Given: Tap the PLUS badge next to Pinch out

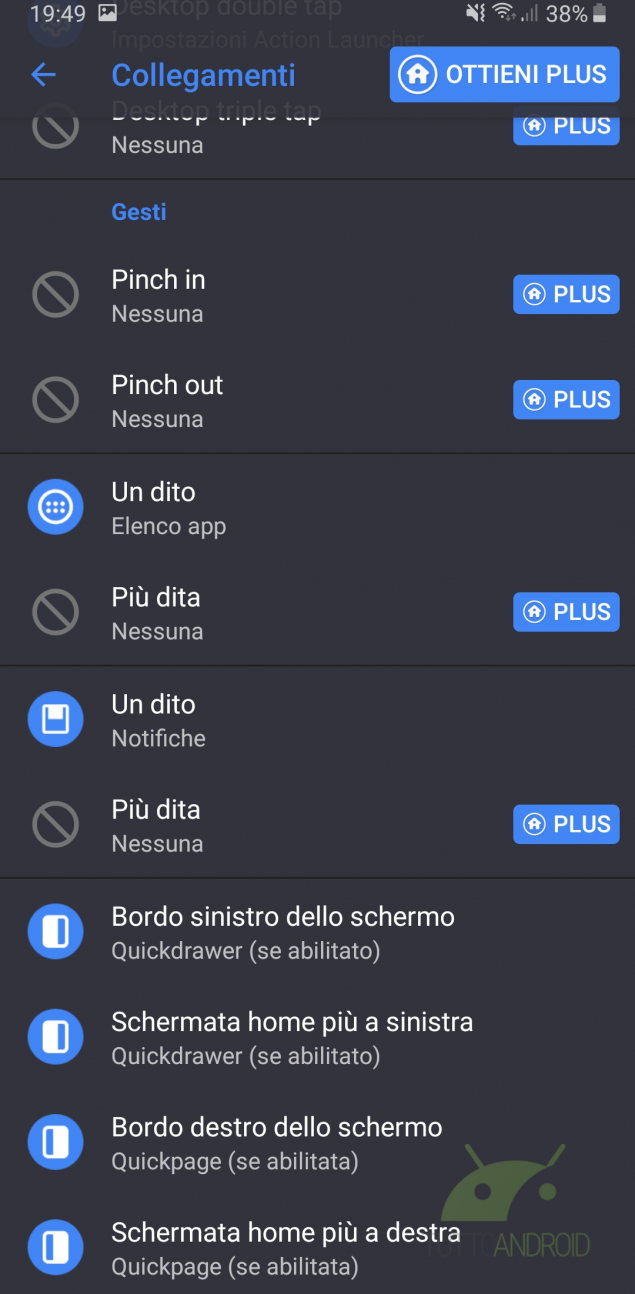Looking at the screenshot, I should point(566,400).
